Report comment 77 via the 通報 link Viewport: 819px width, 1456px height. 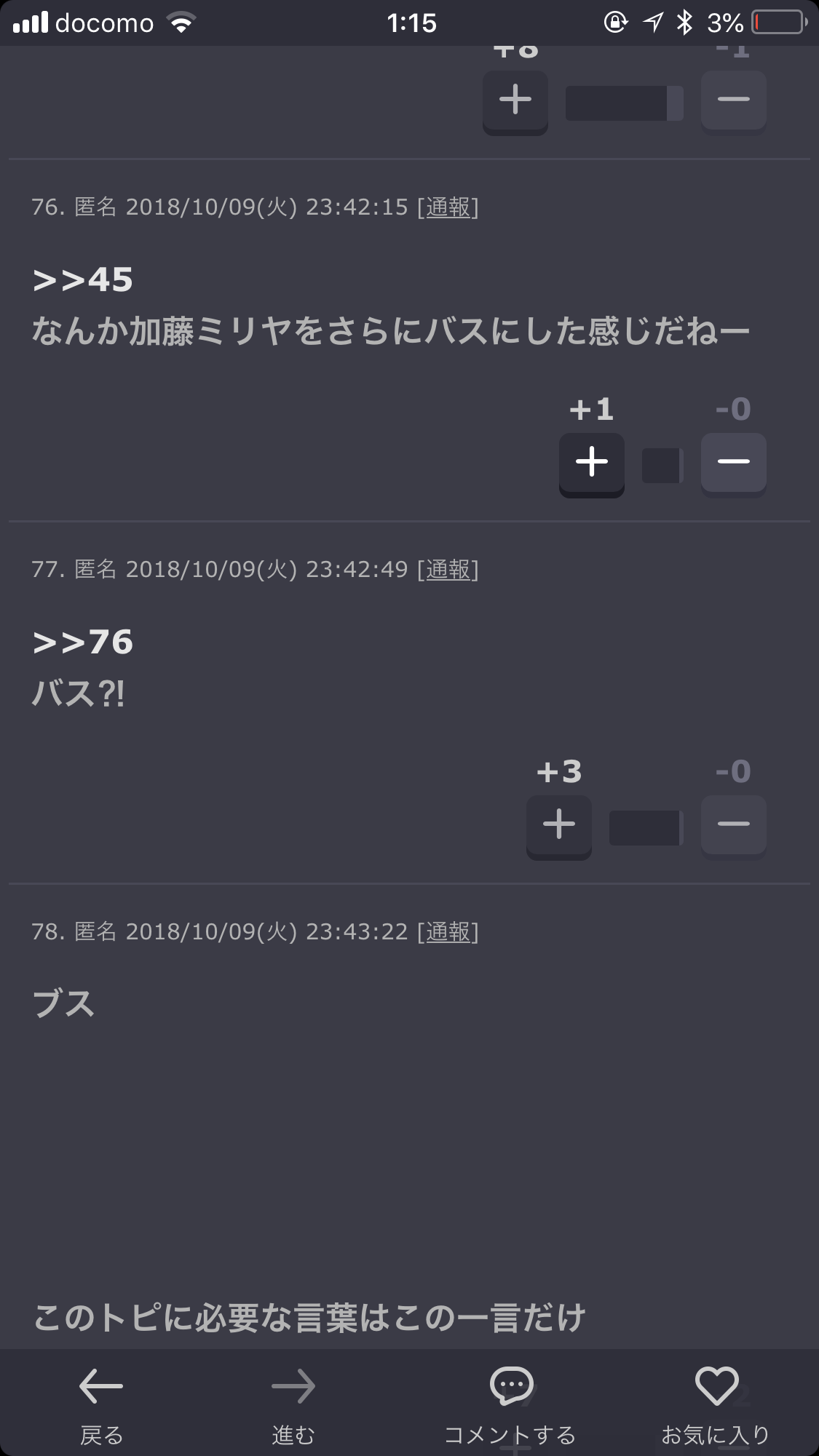pyautogui.click(x=448, y=570)
